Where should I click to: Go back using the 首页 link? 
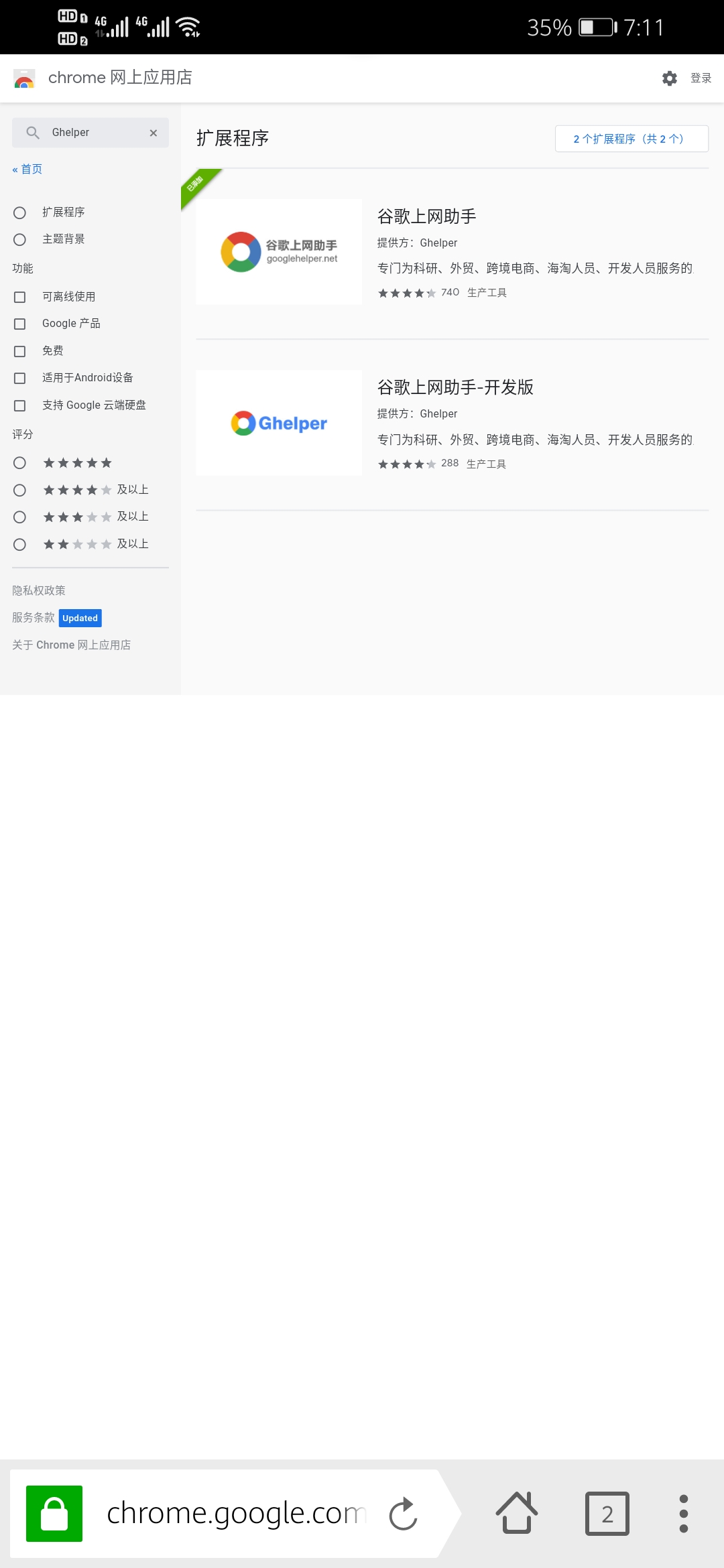27,169
